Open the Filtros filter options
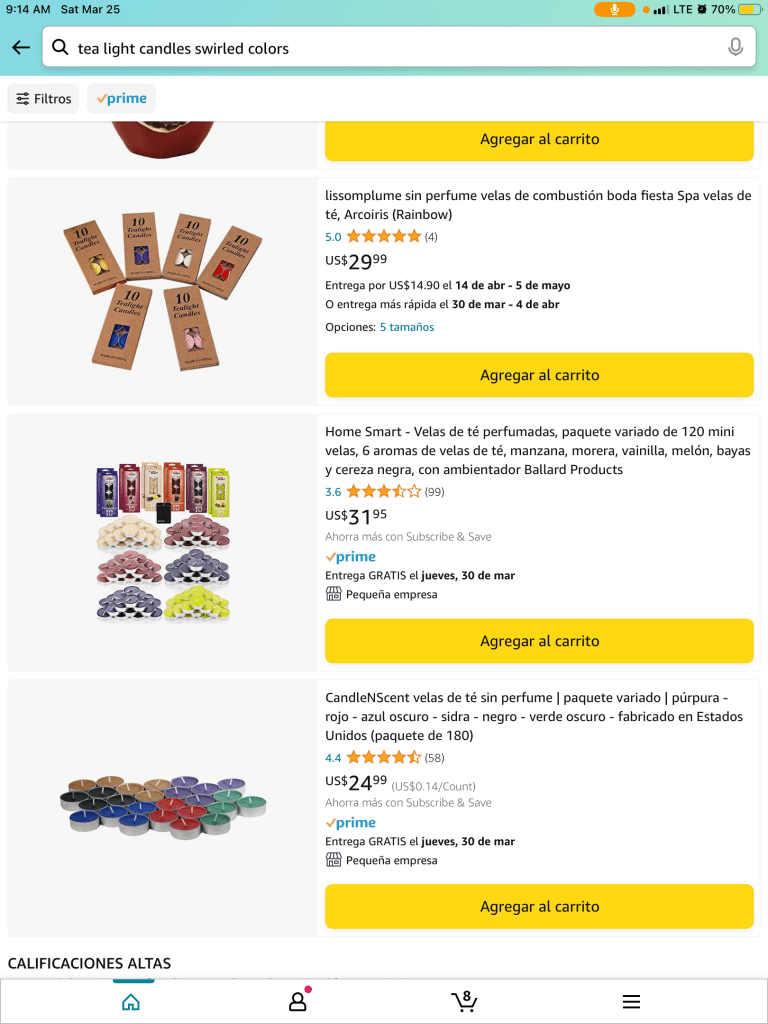This screenshot has height=1024, width=768. (x=44, y=99)
